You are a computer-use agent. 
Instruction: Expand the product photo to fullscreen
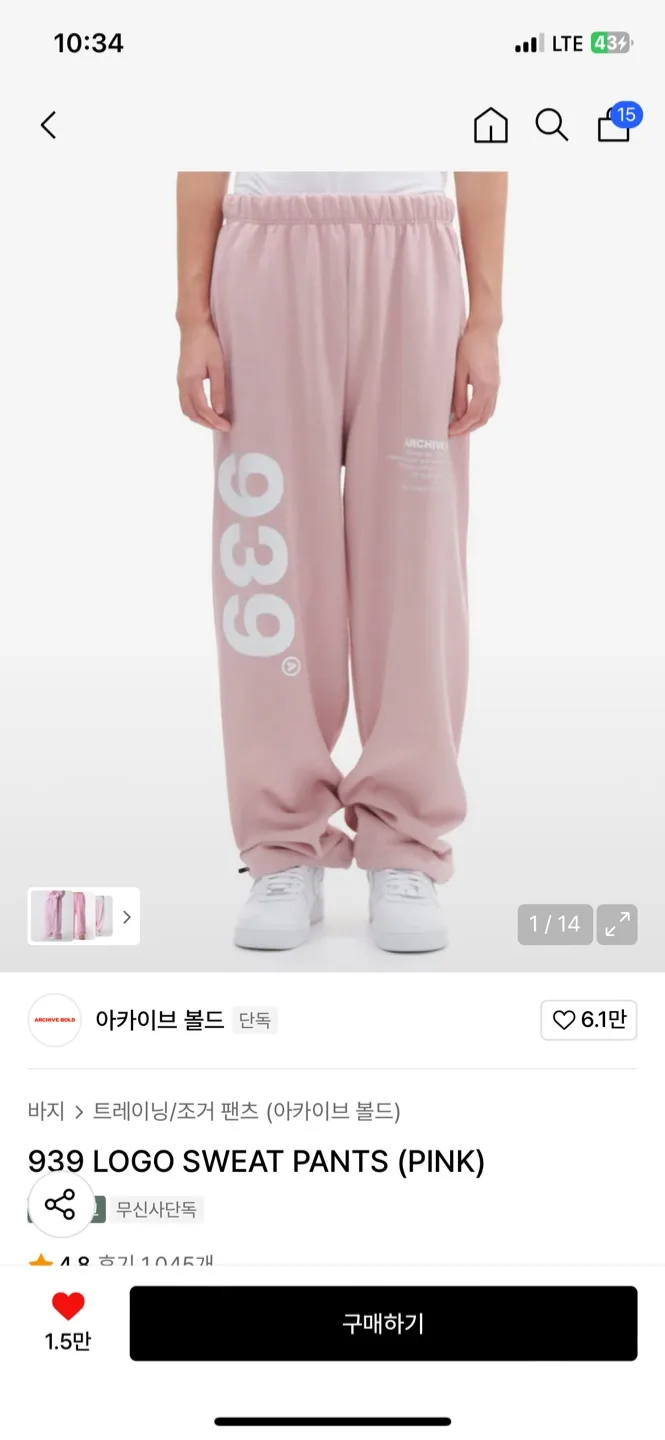[x=617, y=924]
